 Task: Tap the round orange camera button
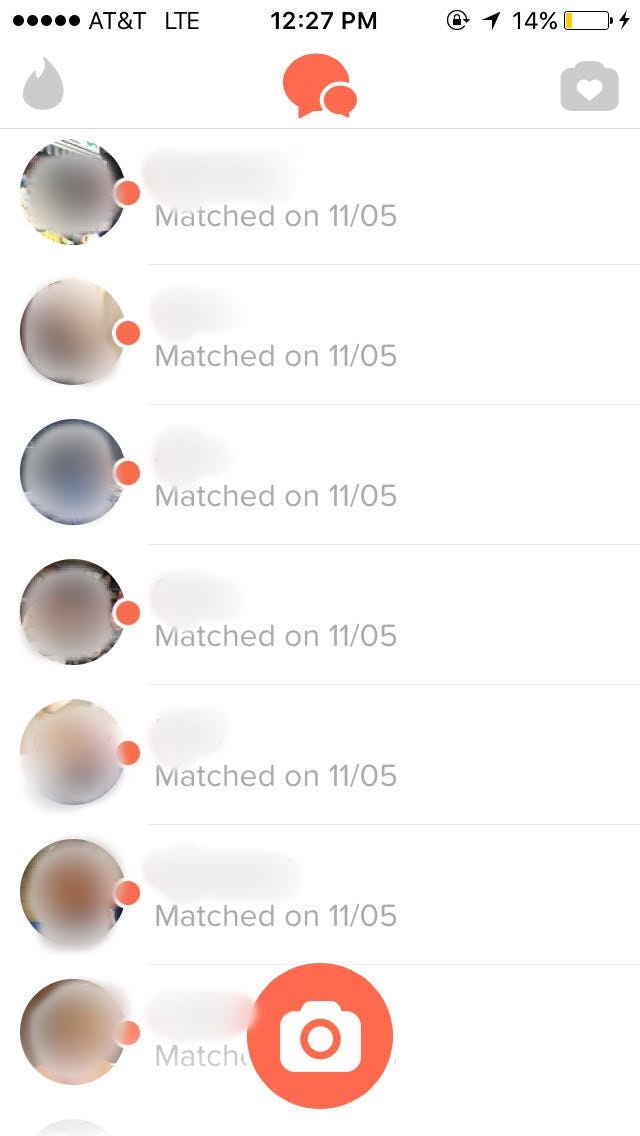(x=320, y=1036)
